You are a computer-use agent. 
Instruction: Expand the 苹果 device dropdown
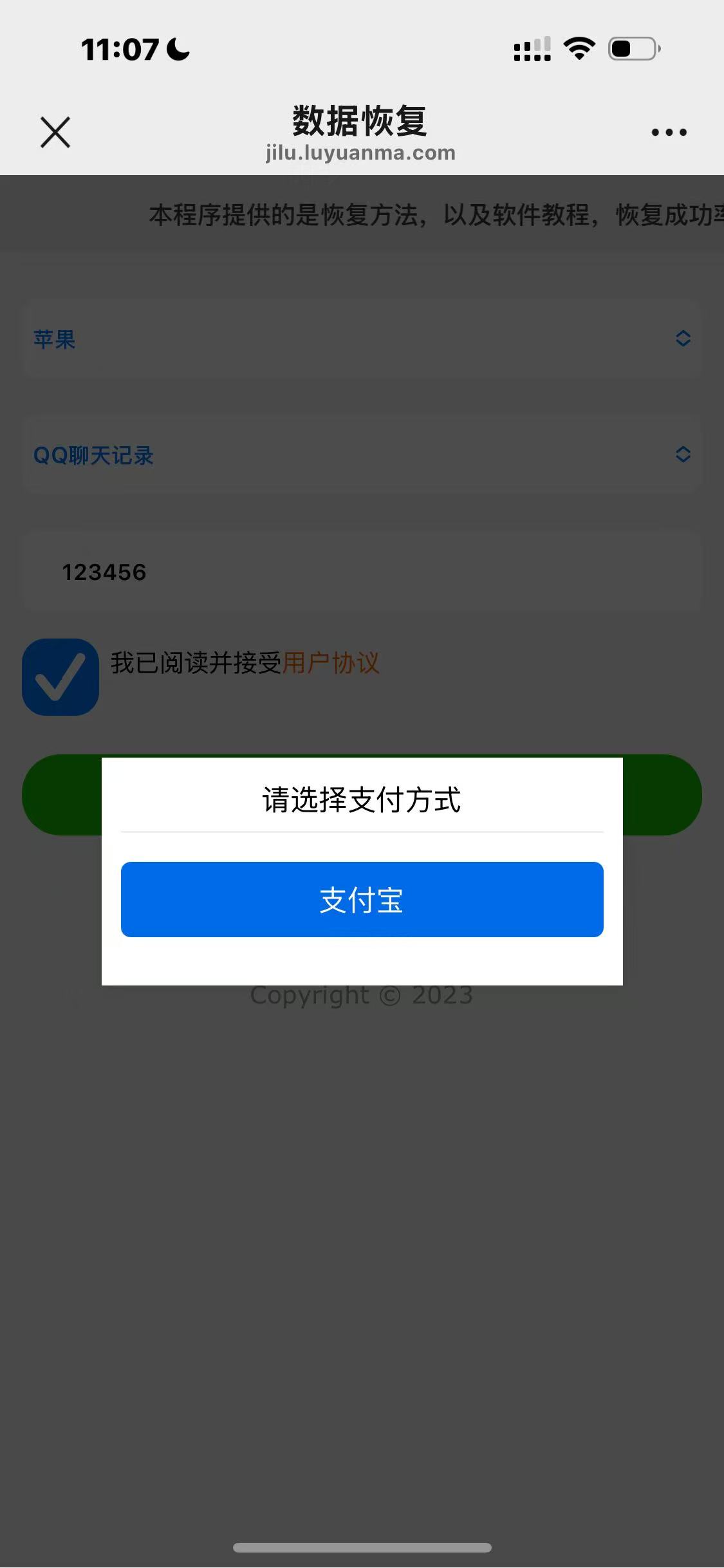pos(362,339)
